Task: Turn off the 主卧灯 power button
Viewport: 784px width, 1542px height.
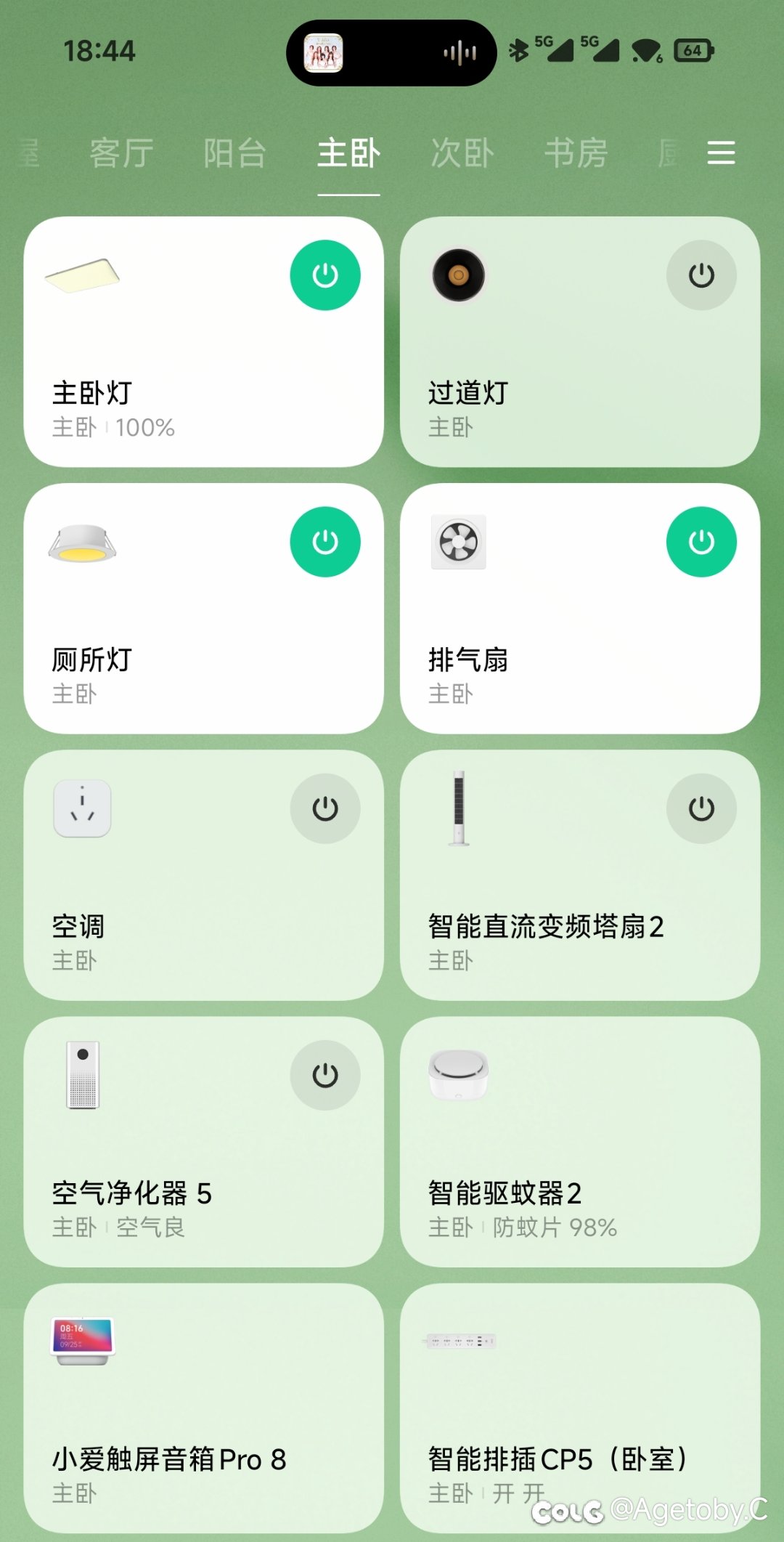Action: coord(325,275)
